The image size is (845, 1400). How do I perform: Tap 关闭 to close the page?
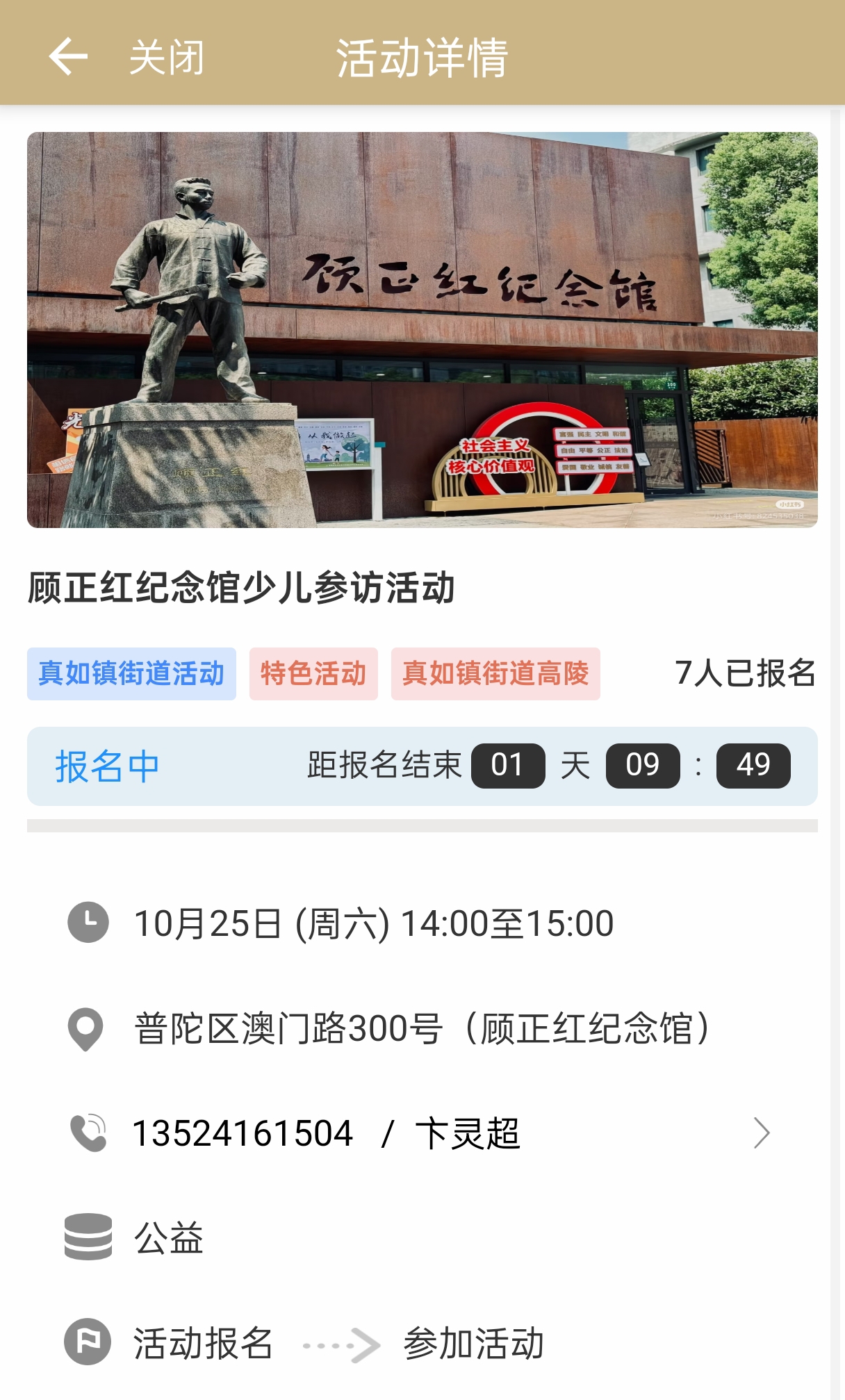(167, 58)
